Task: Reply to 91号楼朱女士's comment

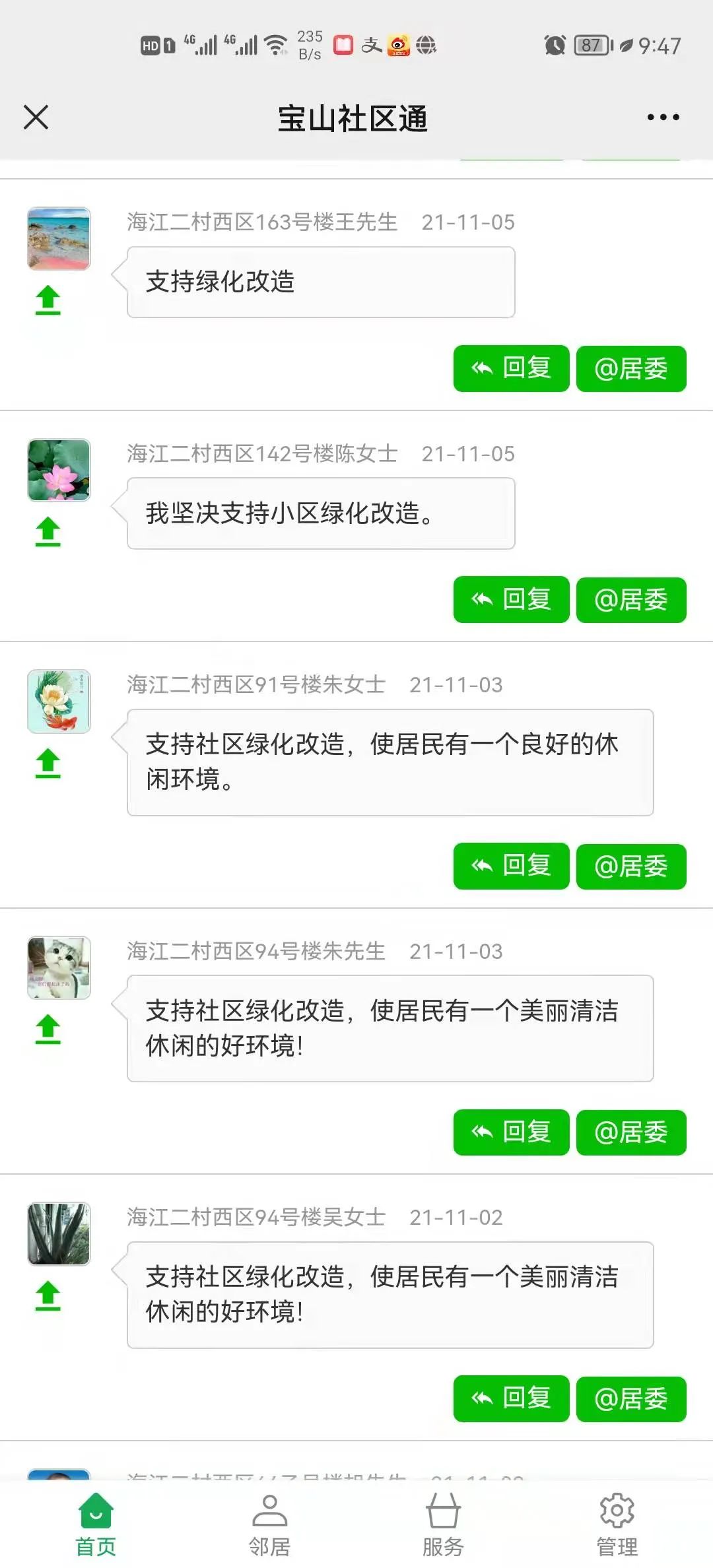Action: coord(511,866)
